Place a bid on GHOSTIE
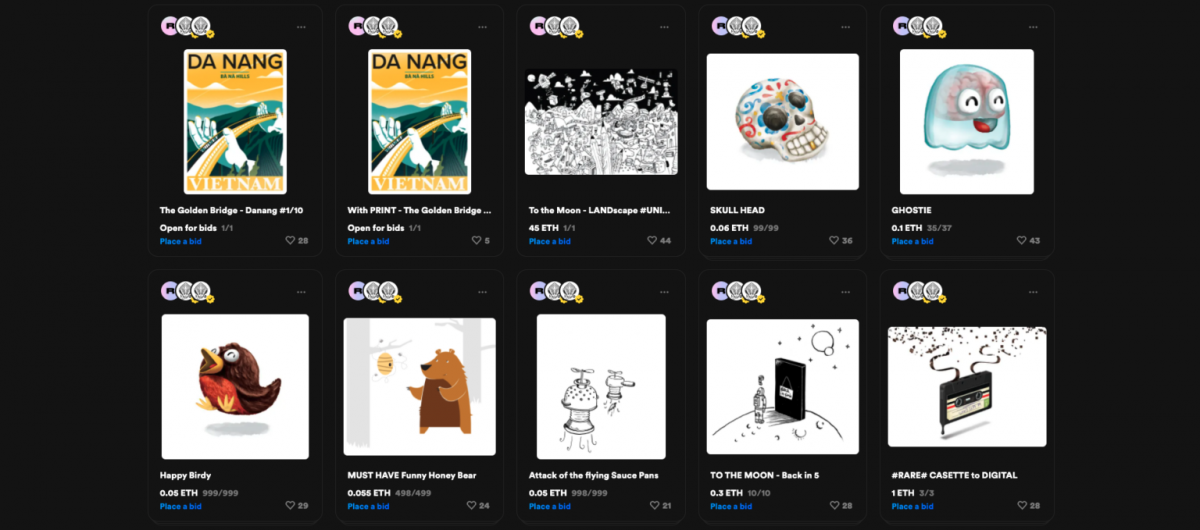Image resolution: width=1200 pixels, height=530 pixels. 912,241
